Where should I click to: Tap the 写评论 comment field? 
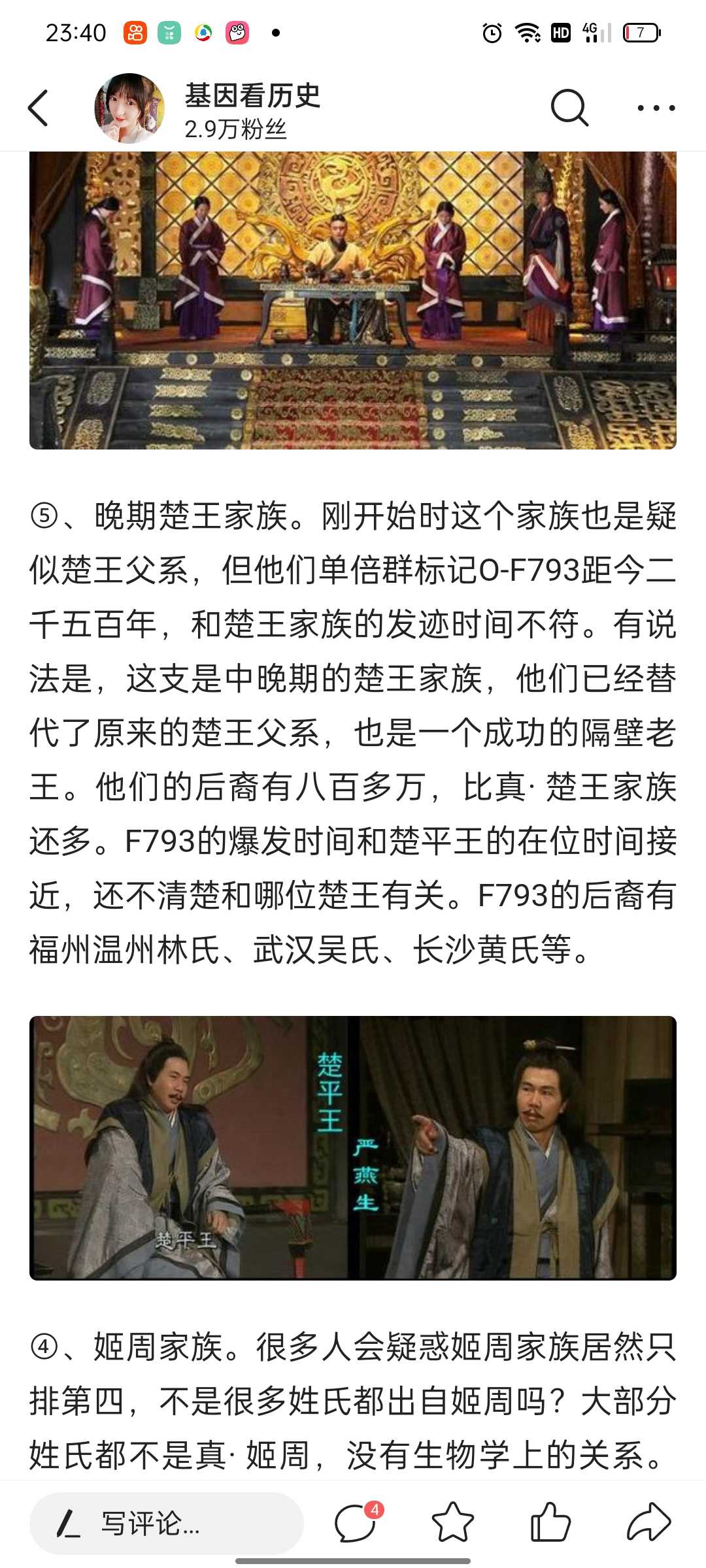167,1524
